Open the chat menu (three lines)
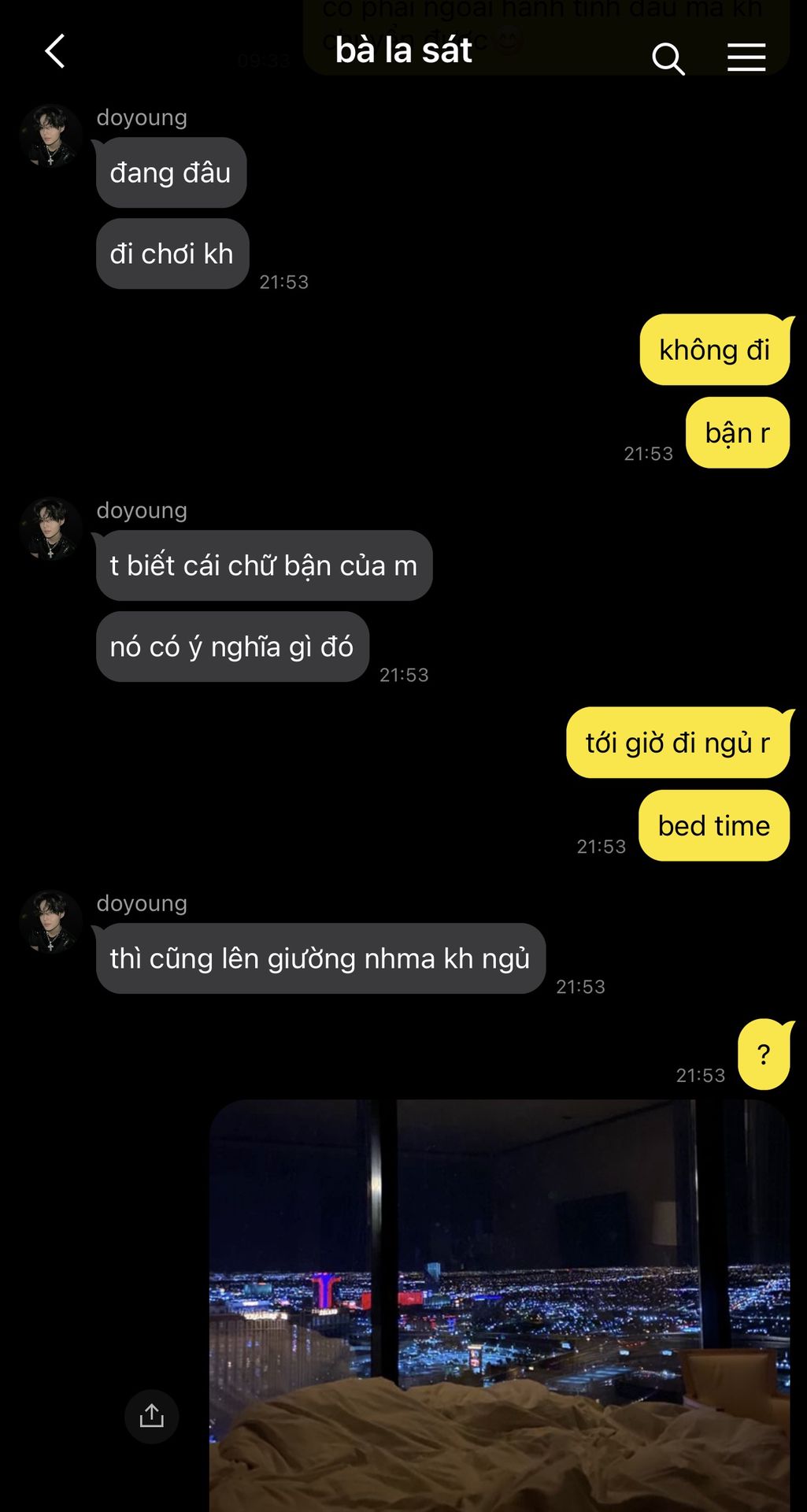This screenshot has width=807, height=1512. coord(746,57)
